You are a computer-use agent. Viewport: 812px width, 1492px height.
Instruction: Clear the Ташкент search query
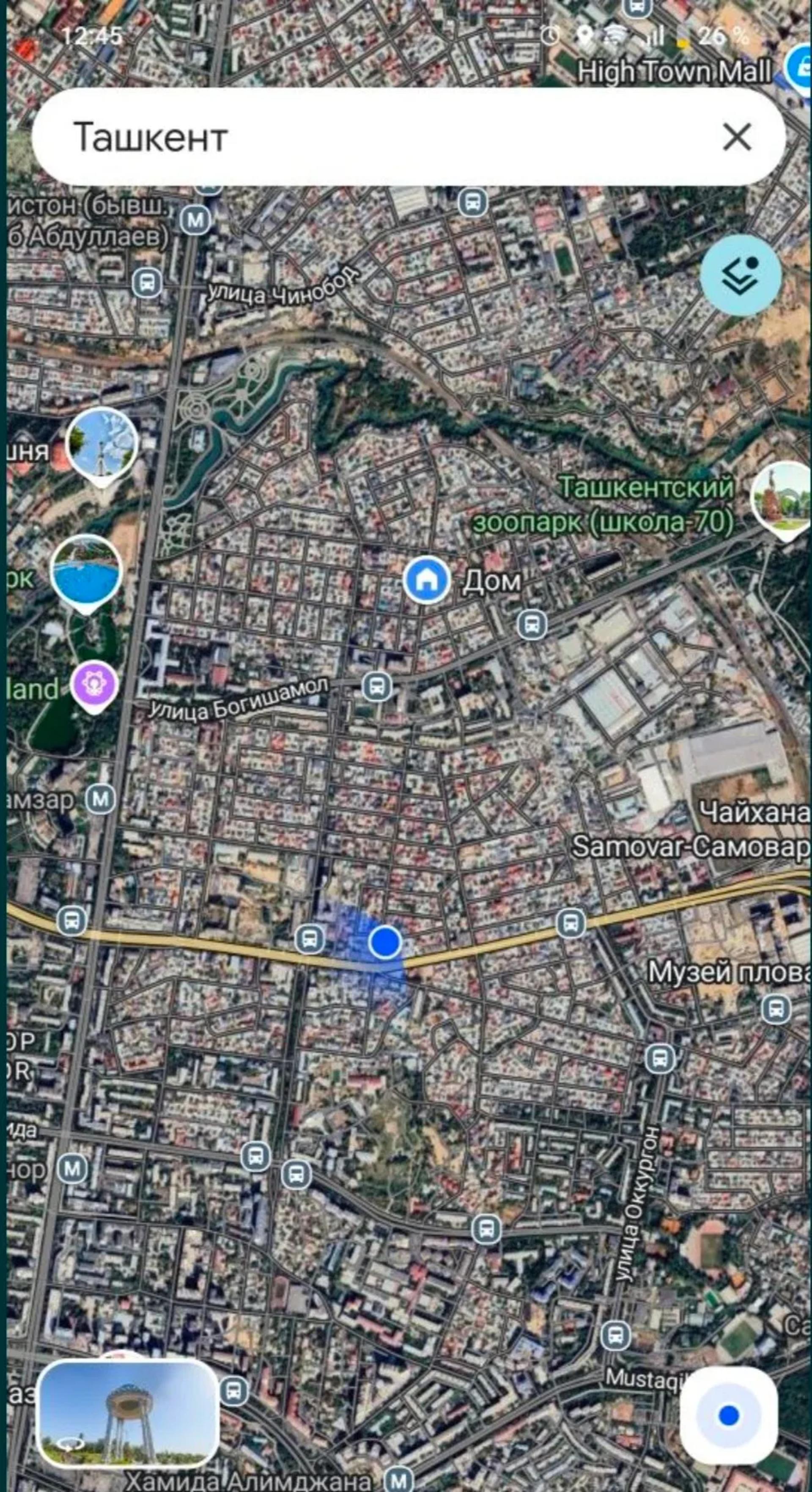737,137
